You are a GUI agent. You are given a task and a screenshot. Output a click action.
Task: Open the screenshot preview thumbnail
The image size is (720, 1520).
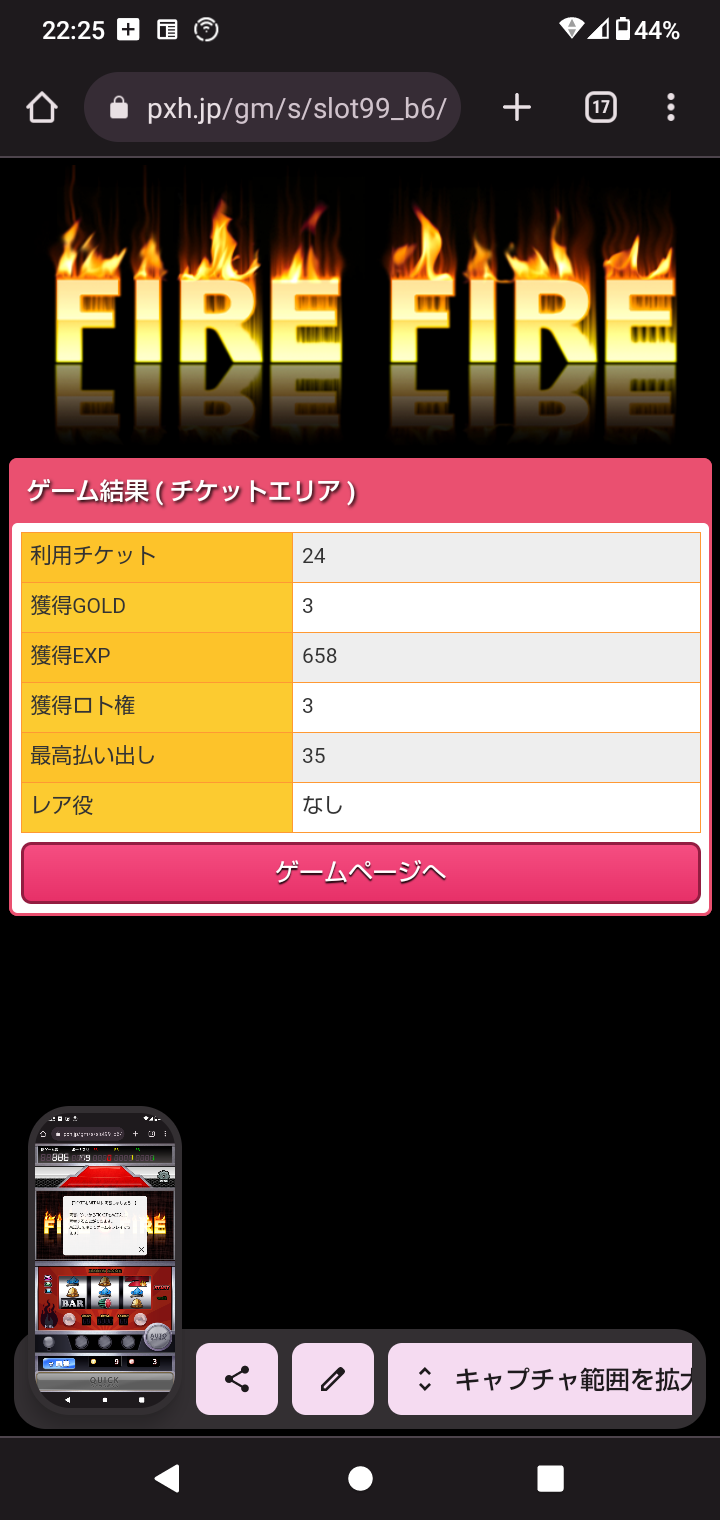[105, 1260]
